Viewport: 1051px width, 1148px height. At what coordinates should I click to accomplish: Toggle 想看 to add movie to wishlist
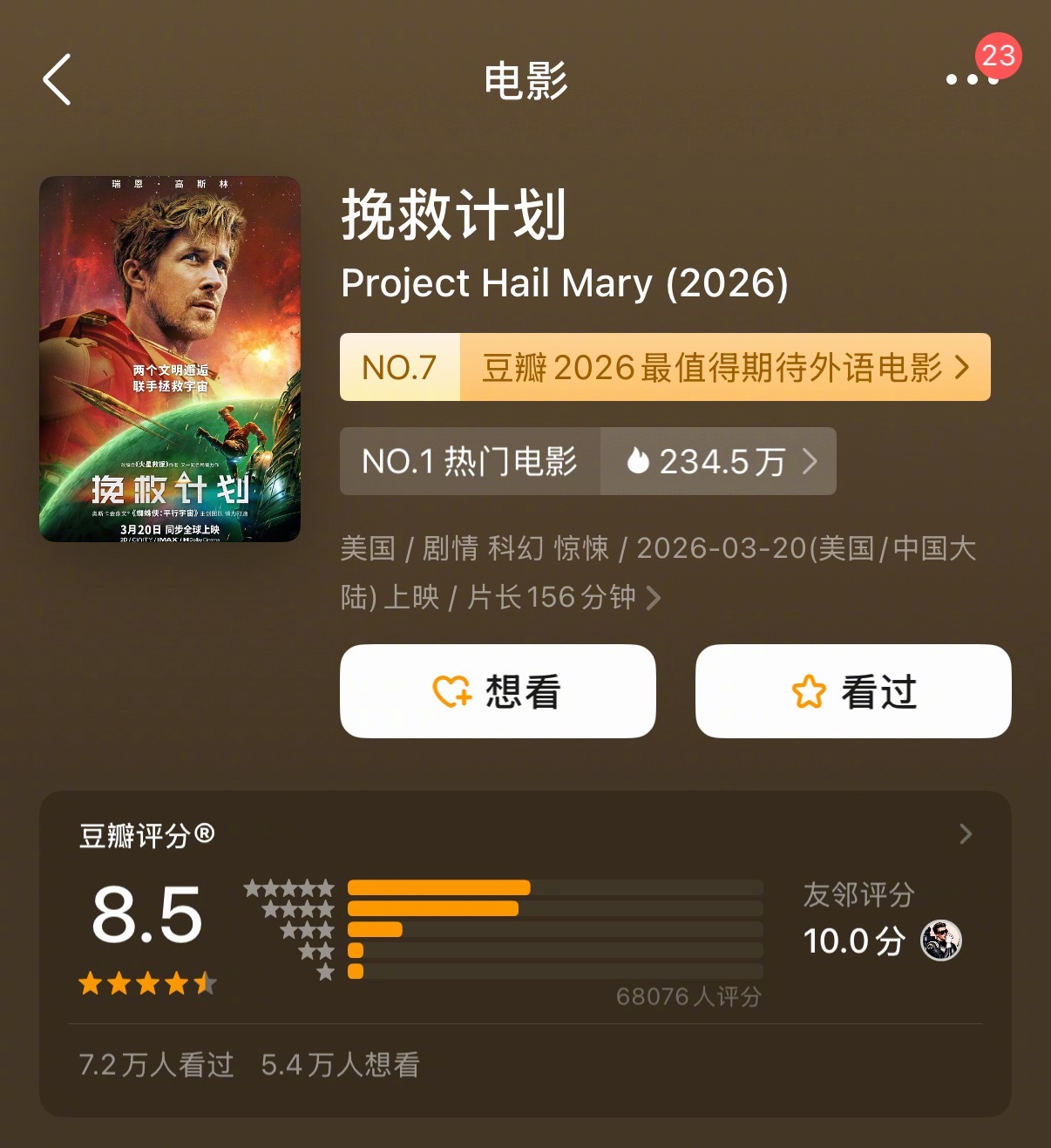pos(497,690)
